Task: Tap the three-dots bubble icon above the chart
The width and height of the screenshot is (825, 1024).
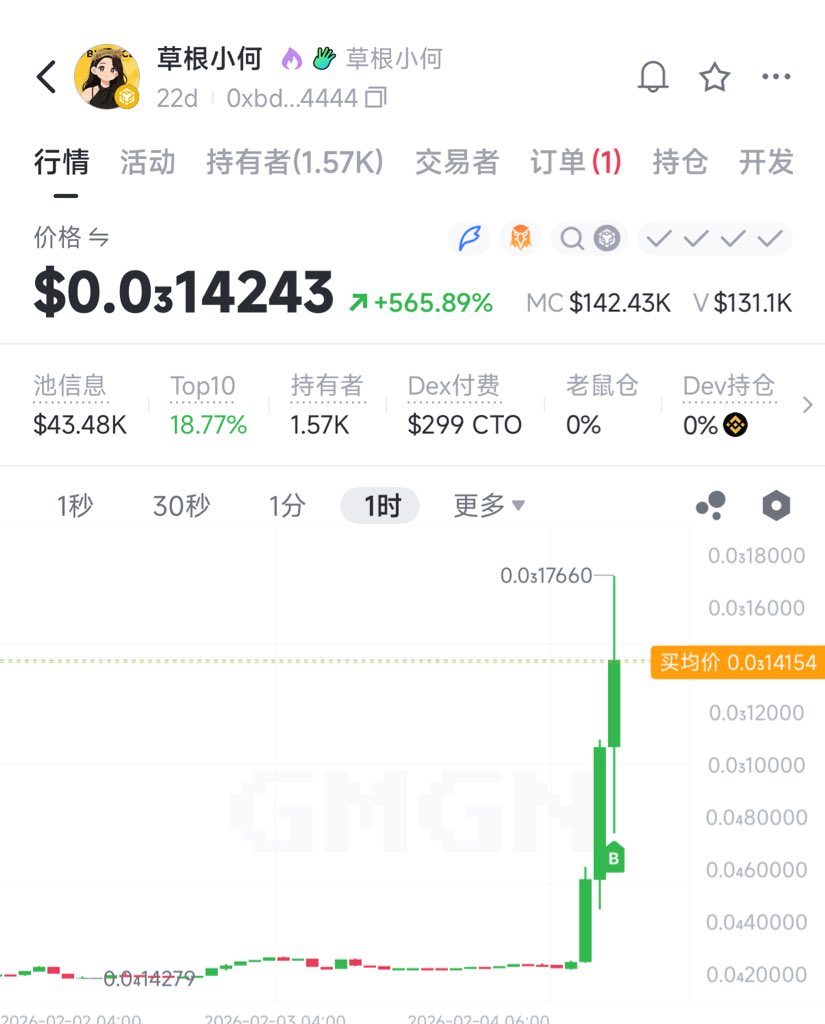Action: (710, 506)
